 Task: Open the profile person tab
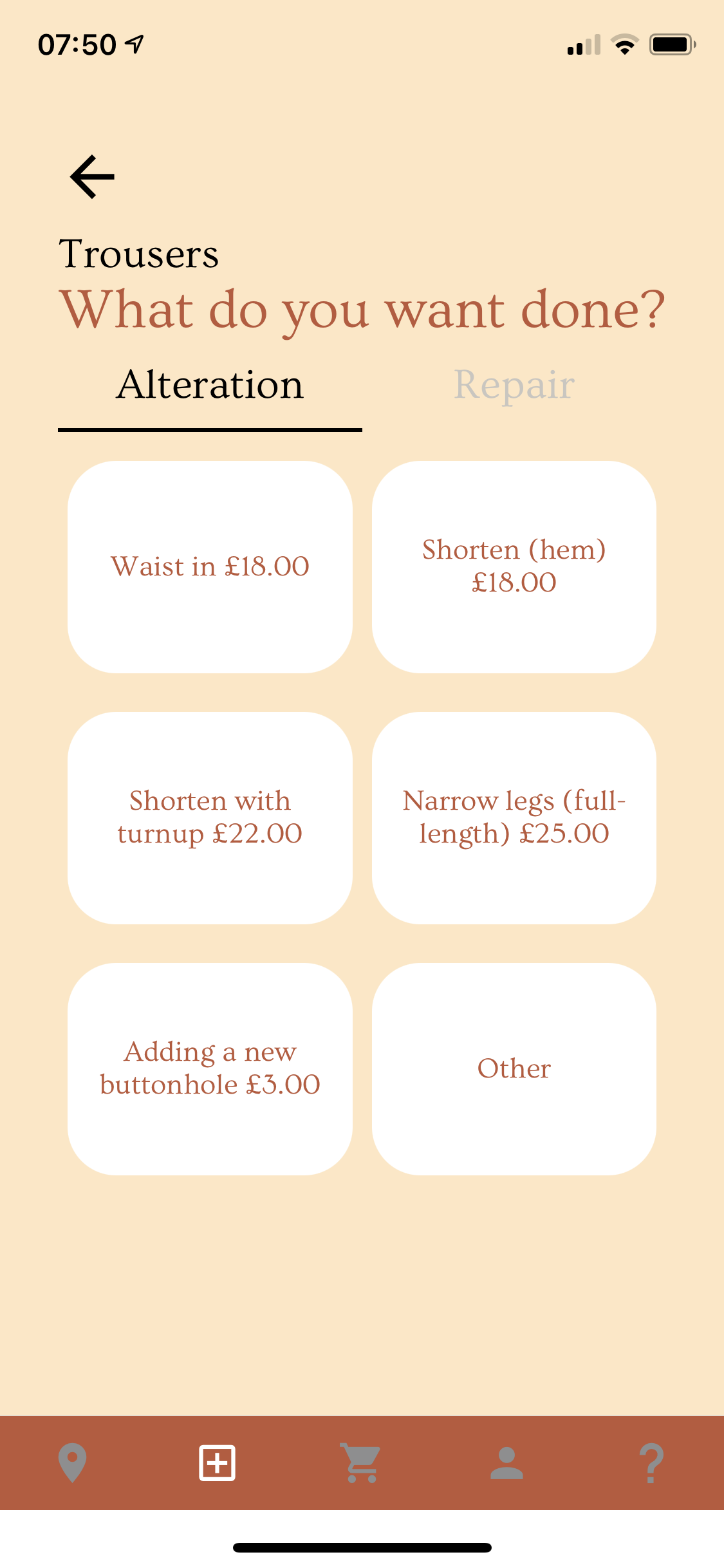(x=506, y=1463)
